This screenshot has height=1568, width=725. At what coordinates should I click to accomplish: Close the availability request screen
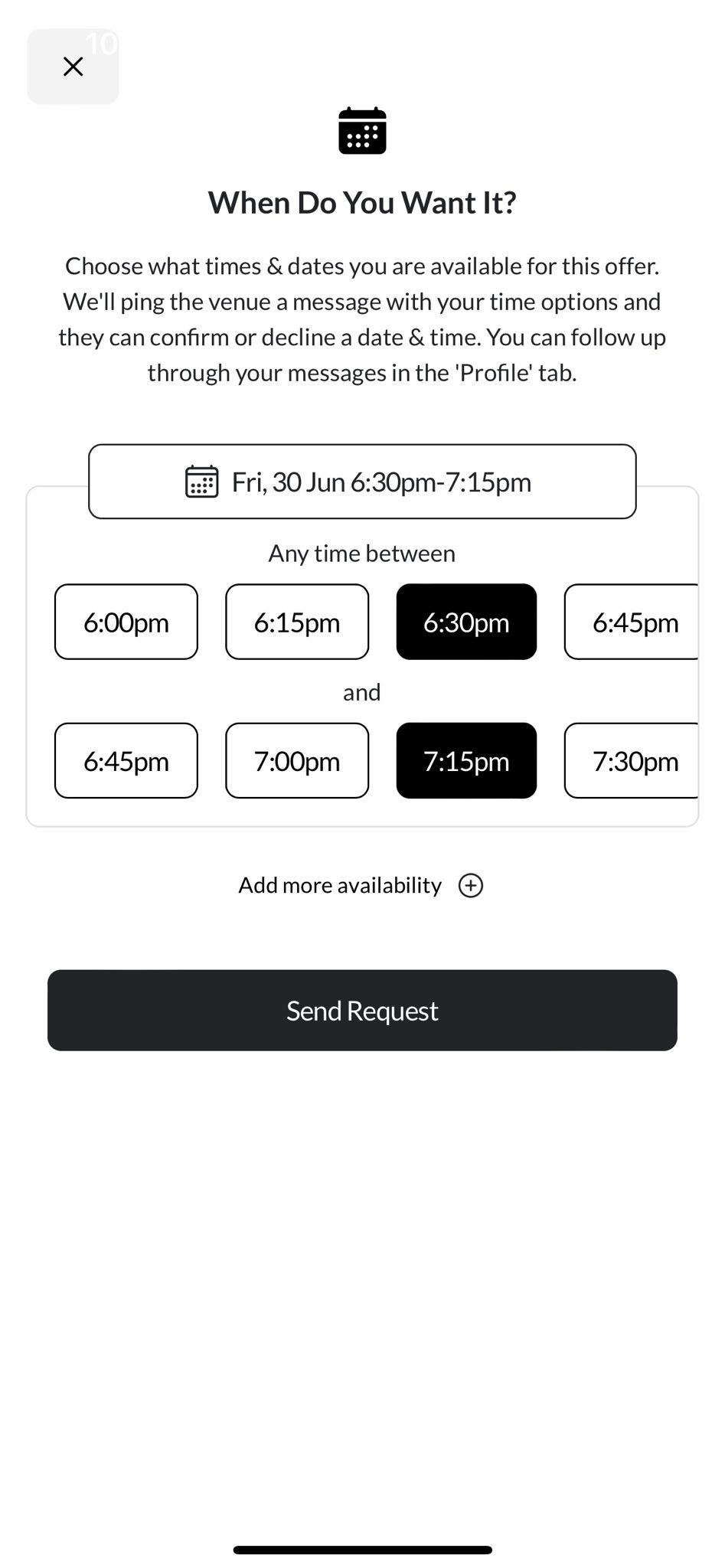point(73,67)
